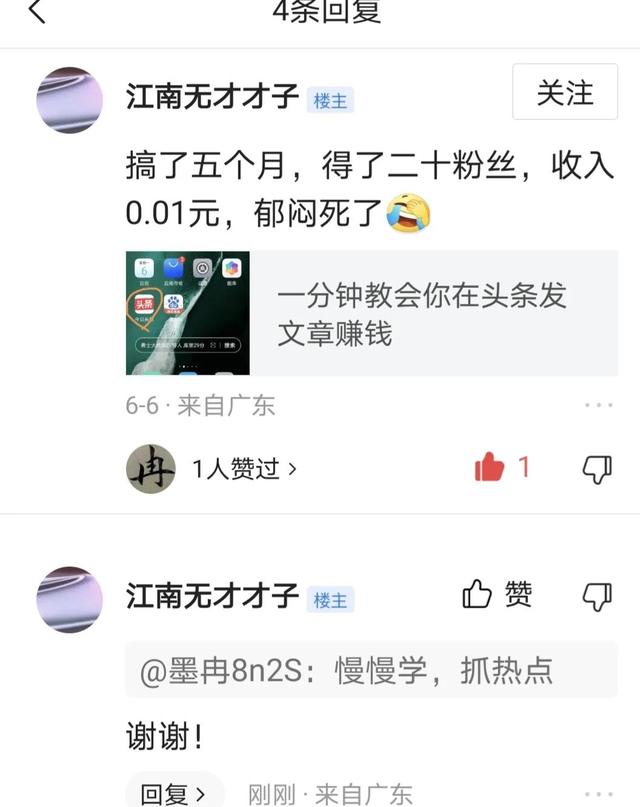Open the first comment's author avatar
The image size is (640, 807).
(69, 100)
